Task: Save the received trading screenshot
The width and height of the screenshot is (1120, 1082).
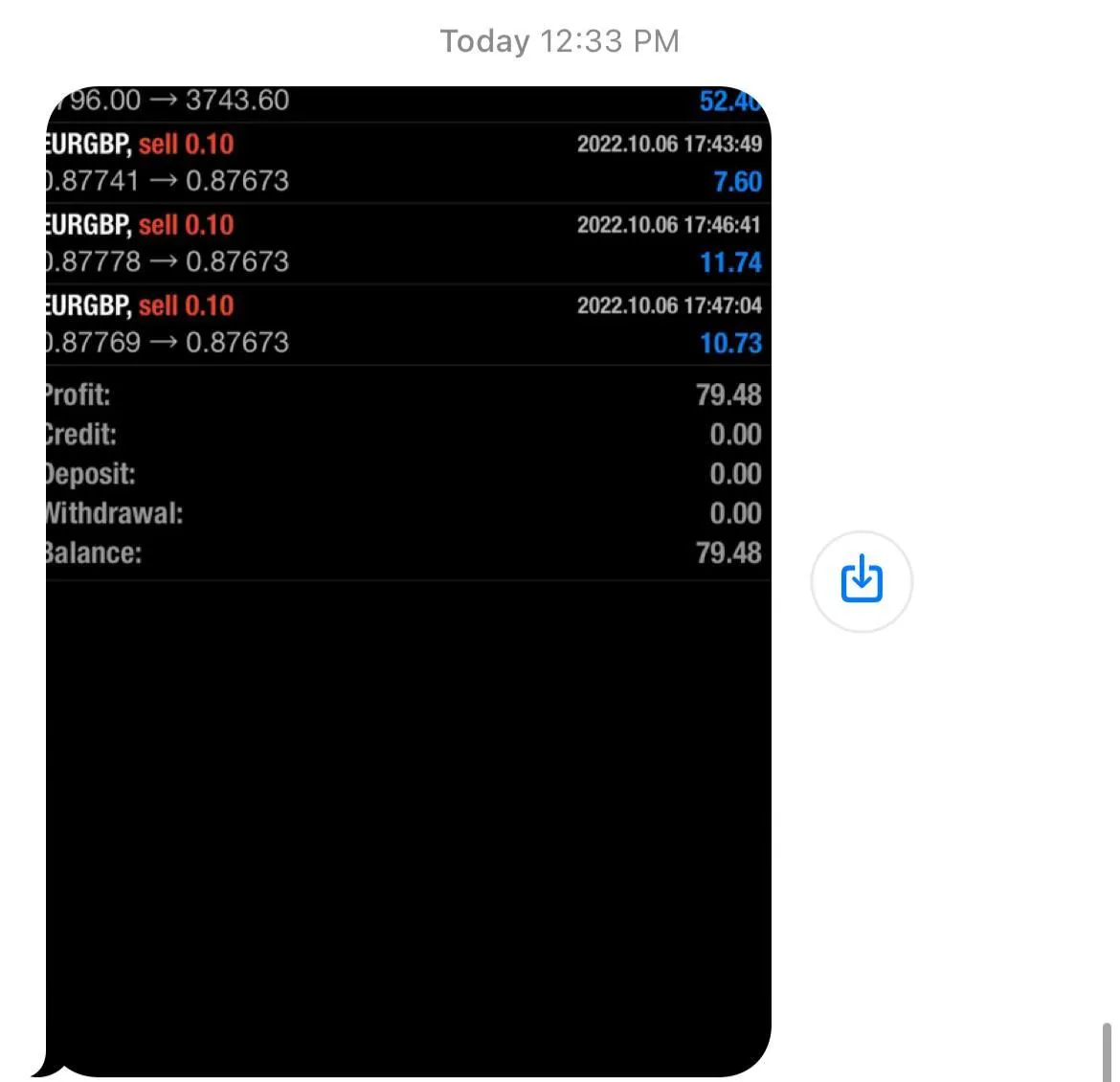Action: pyautogui.click(x=861, y=580)
